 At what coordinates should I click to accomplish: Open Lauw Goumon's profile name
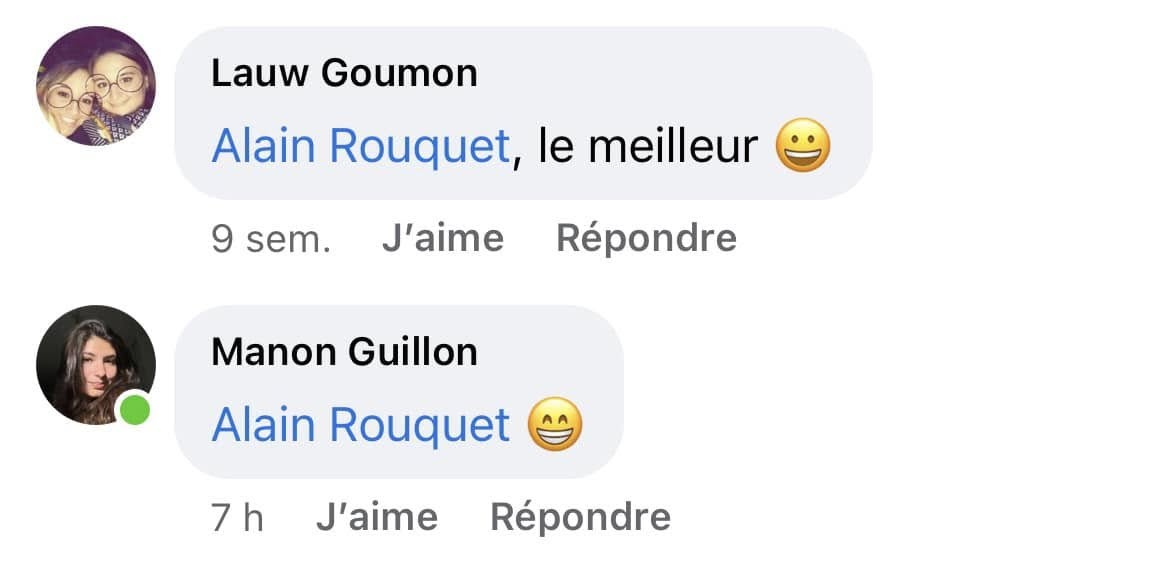tap(344, 73)
